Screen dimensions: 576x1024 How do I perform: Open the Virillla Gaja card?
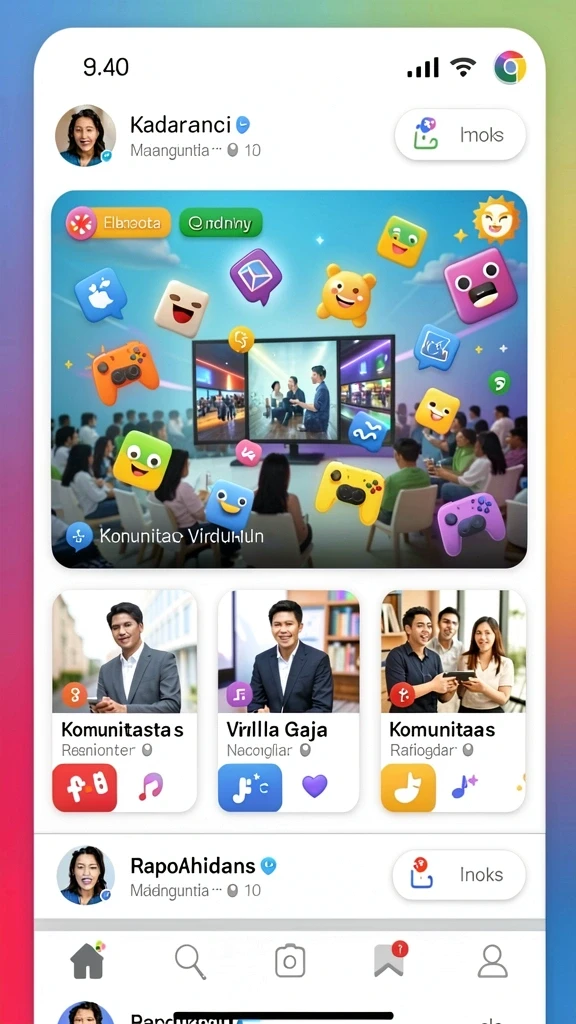click(x=288, y=701)
